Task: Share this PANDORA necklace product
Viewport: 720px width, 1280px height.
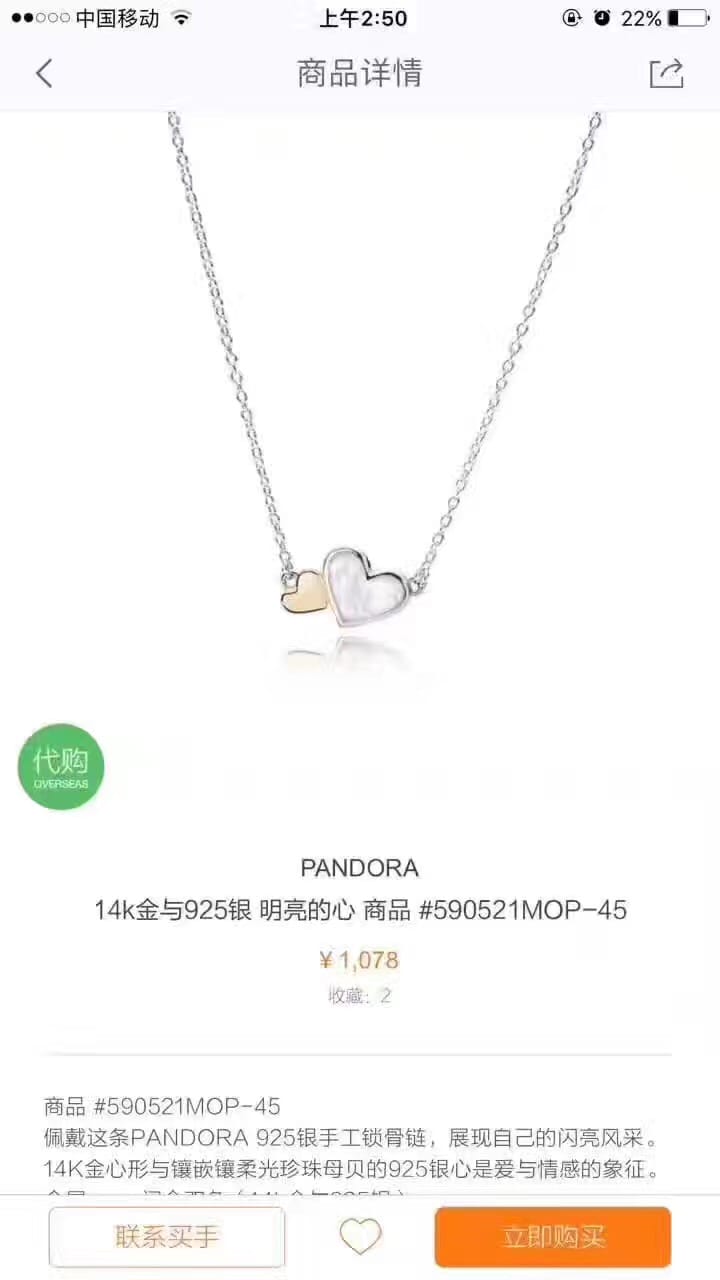Action: [666, 73]
